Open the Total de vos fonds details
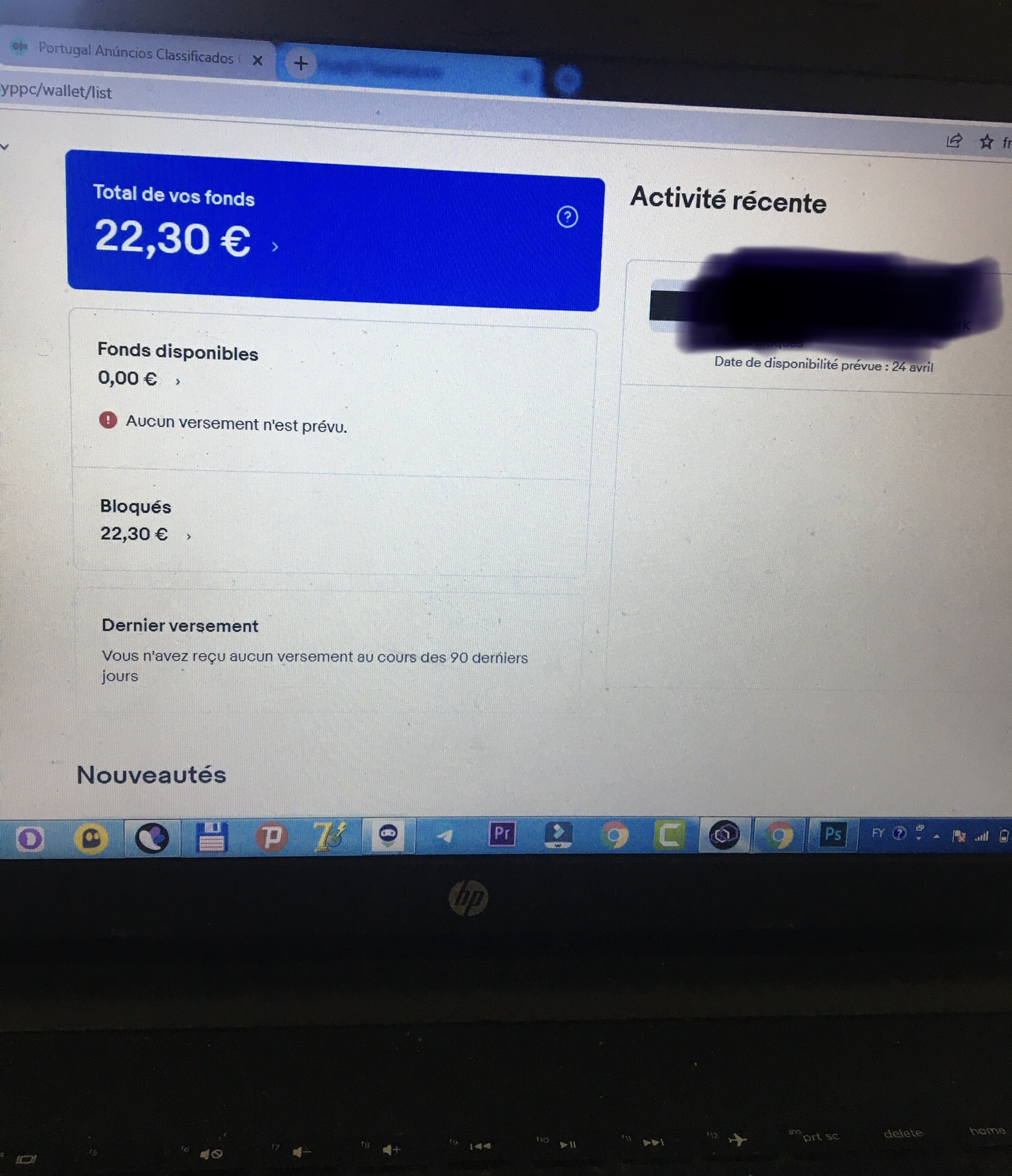The height and width of the screenshot is (1176, 1012). (274, 247)
